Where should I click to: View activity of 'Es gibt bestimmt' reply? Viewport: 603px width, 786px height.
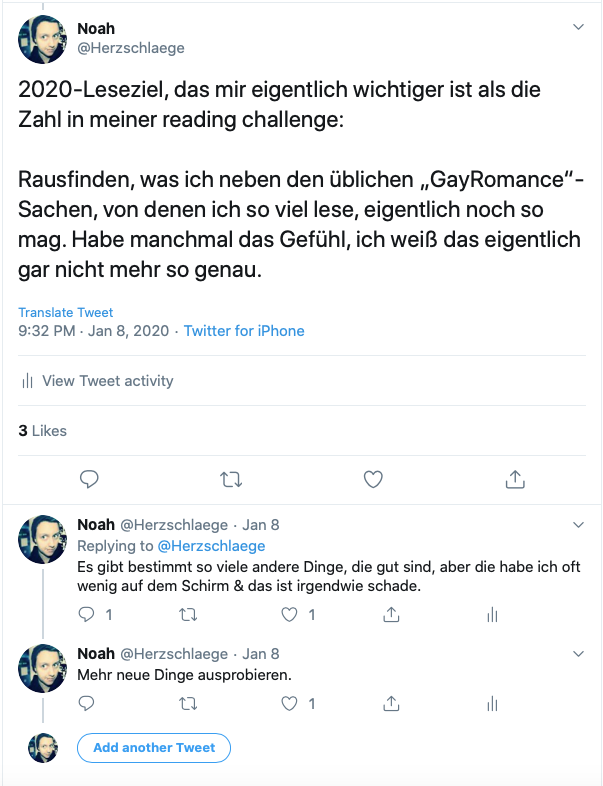pyautogui.click(x=491, y=615)
